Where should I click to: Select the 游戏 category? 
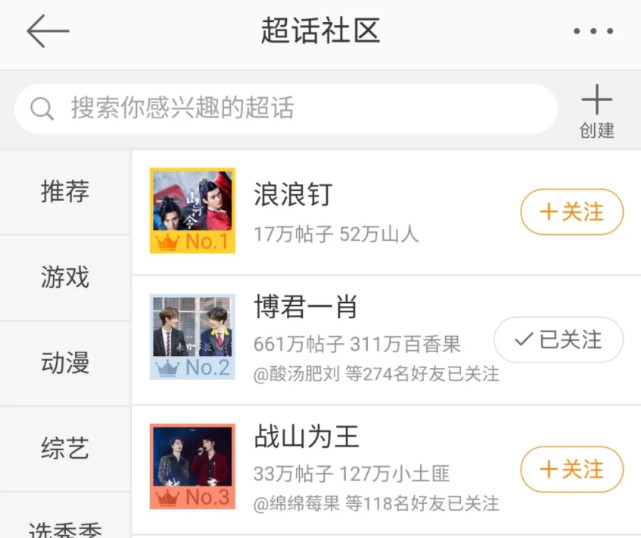coord(65,277)
